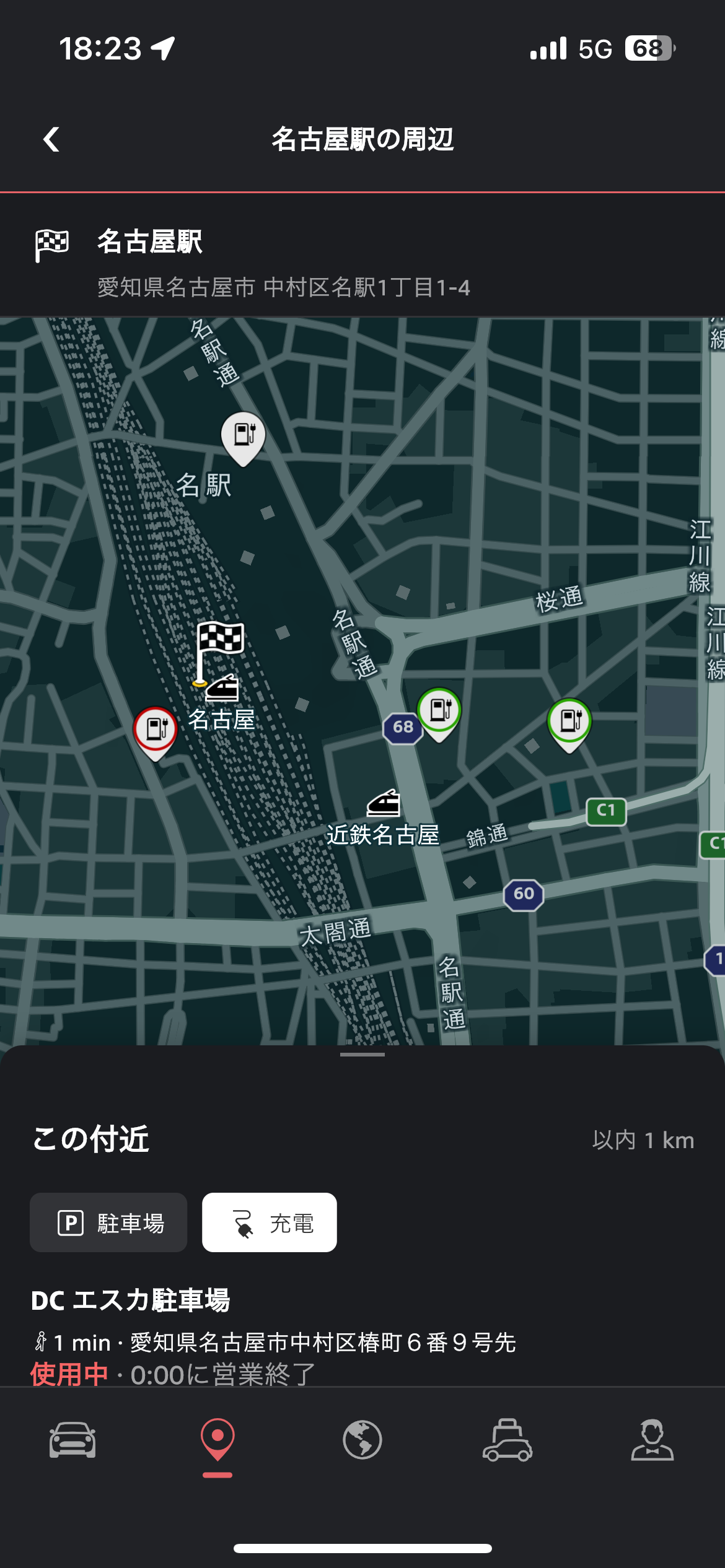Switch to the globe tab
This screenshot has height=1568, width=725.
point(362,1440)
